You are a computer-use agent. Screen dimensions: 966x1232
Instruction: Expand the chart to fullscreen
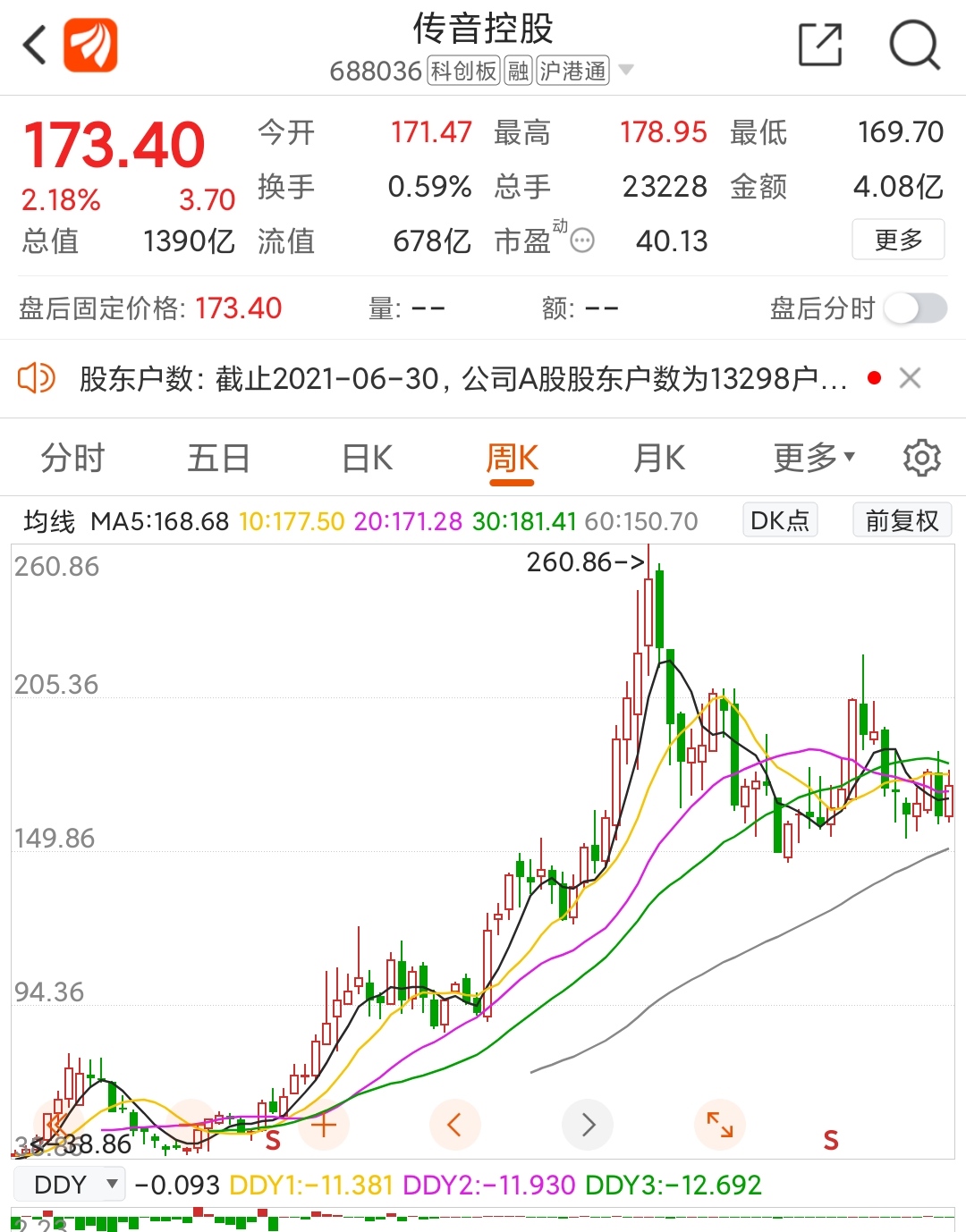click(720, 1124)
